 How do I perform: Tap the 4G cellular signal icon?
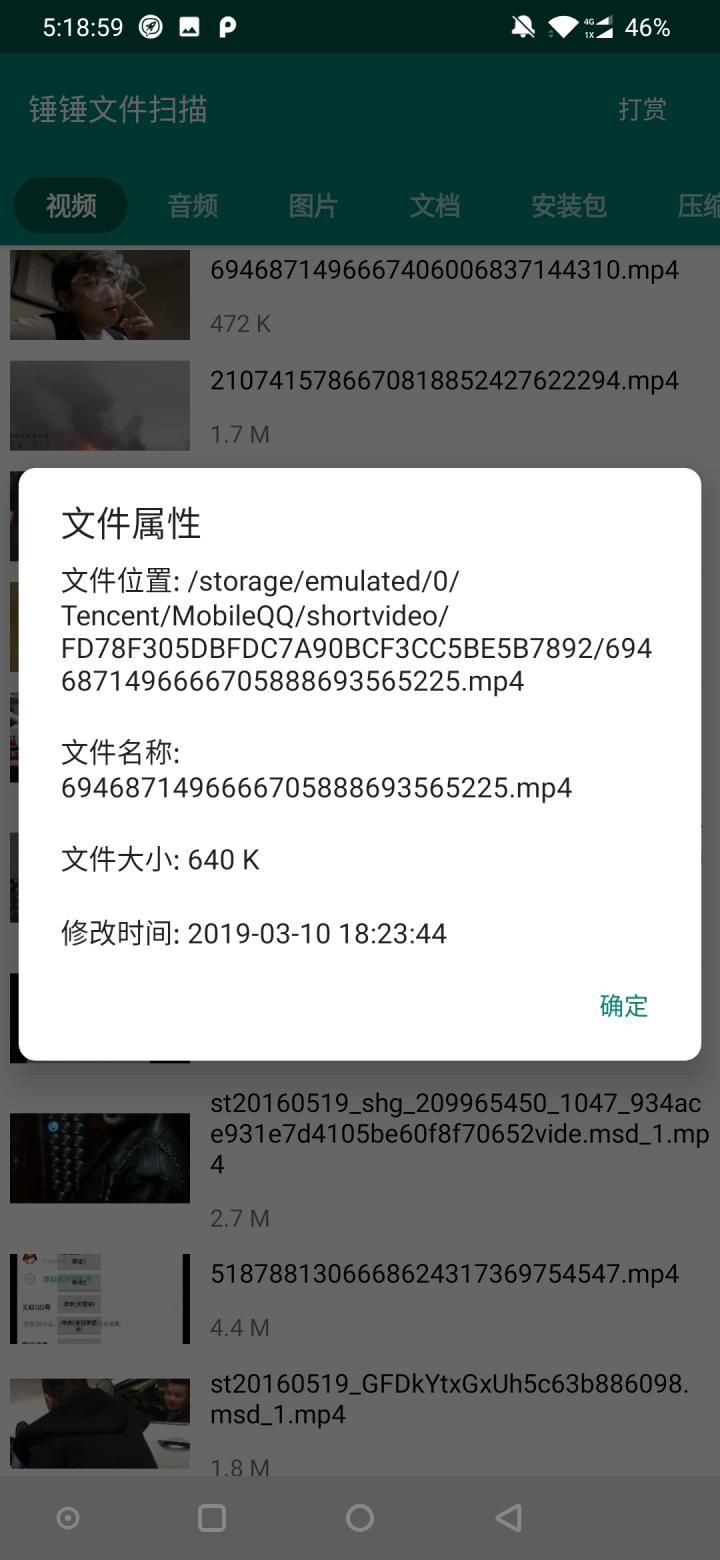coord(599,27)
